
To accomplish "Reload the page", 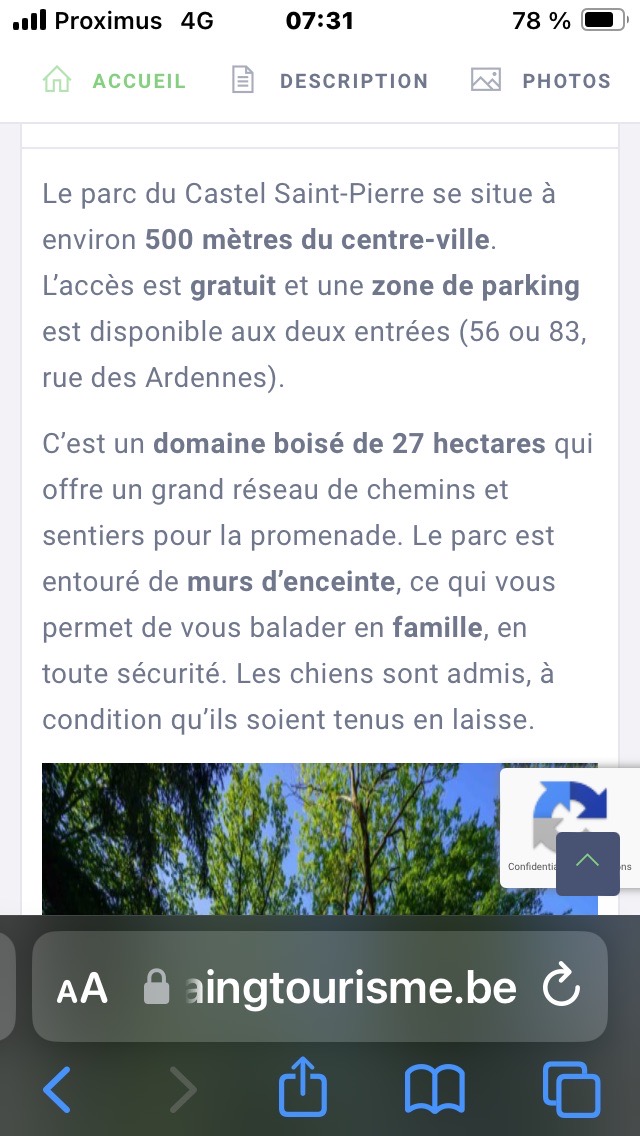I will (x=561, y=988).
